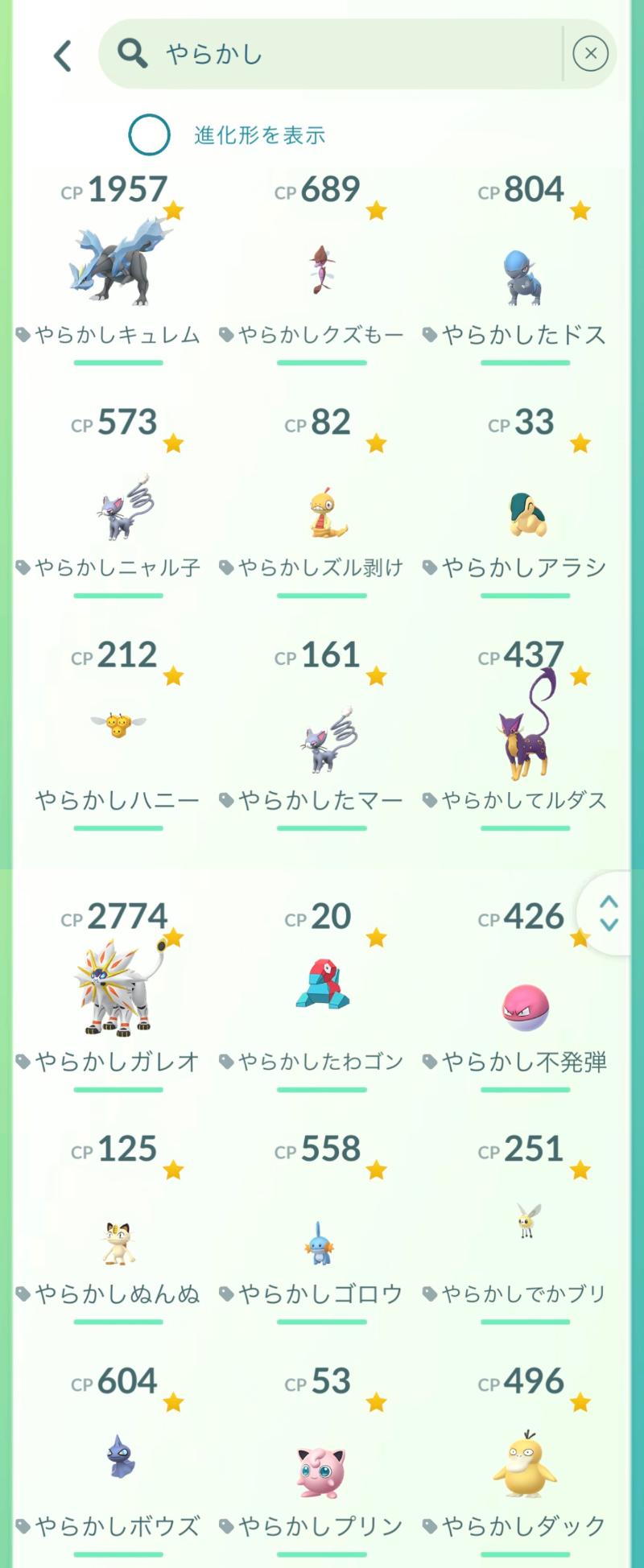644x1568 pixels.
Task: Tap the up-down scroll handle
Action: point(609,913)
